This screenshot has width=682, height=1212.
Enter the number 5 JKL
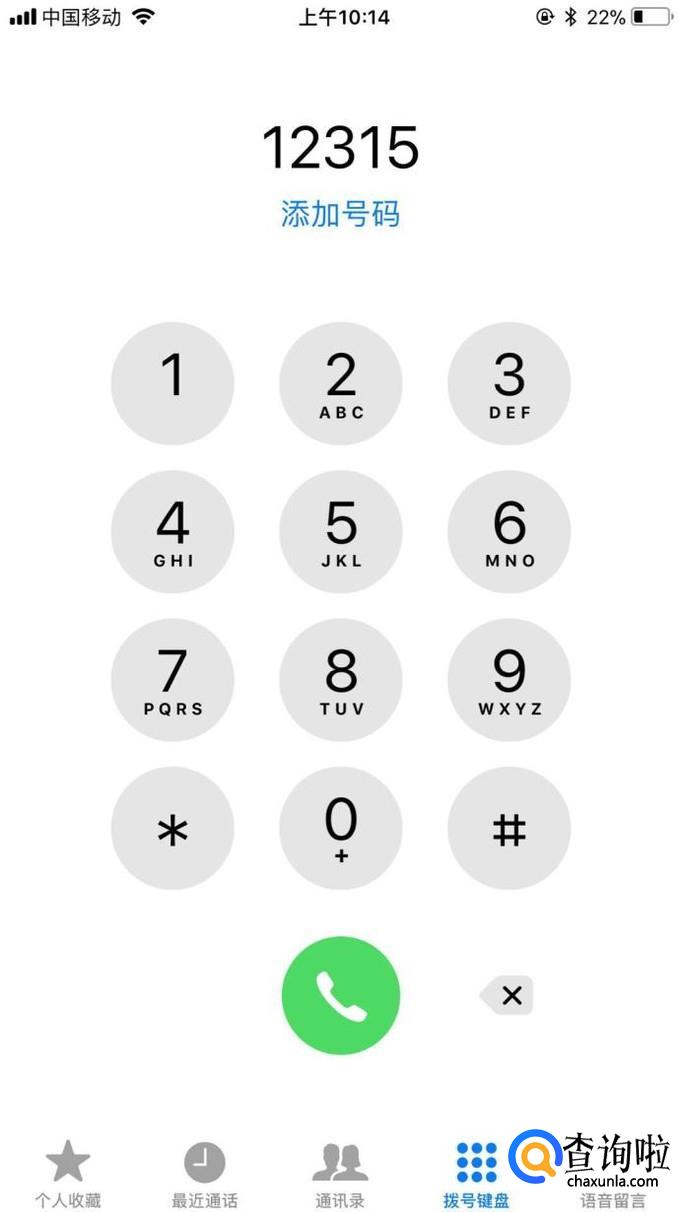pos(341,531)
